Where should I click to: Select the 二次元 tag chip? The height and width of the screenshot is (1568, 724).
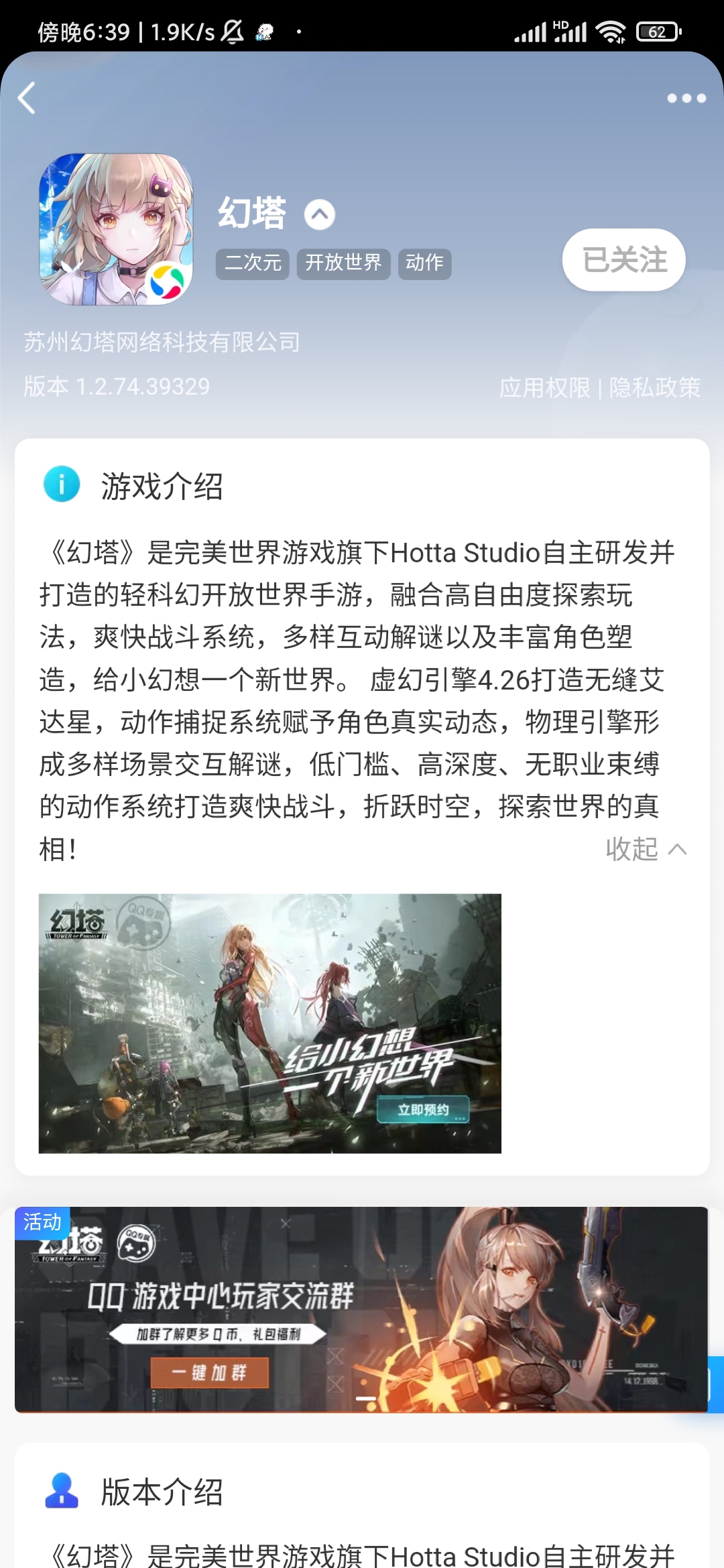pos(252,263)
